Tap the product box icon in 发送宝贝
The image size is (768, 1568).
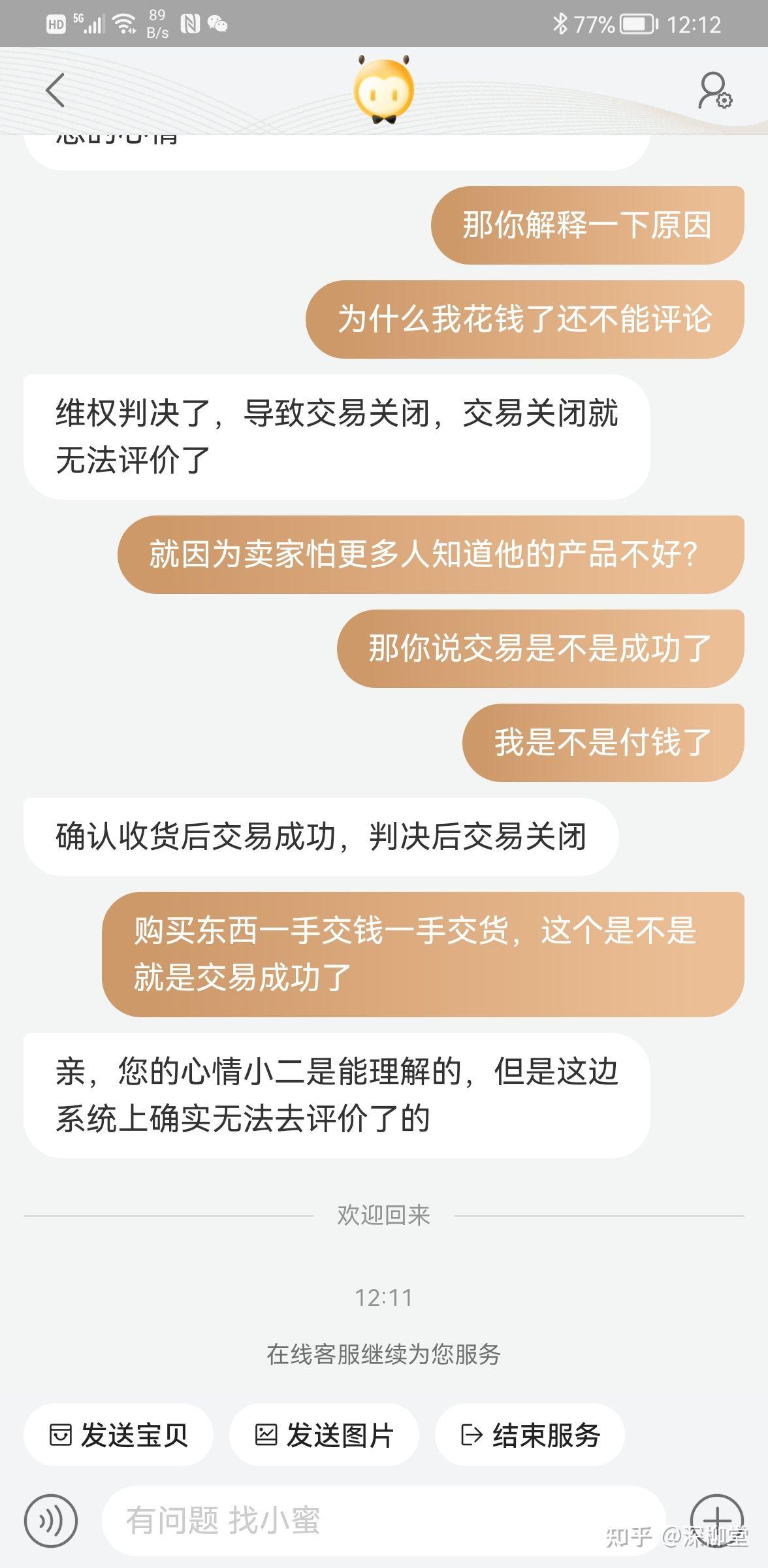click(x=60, y=1435)
